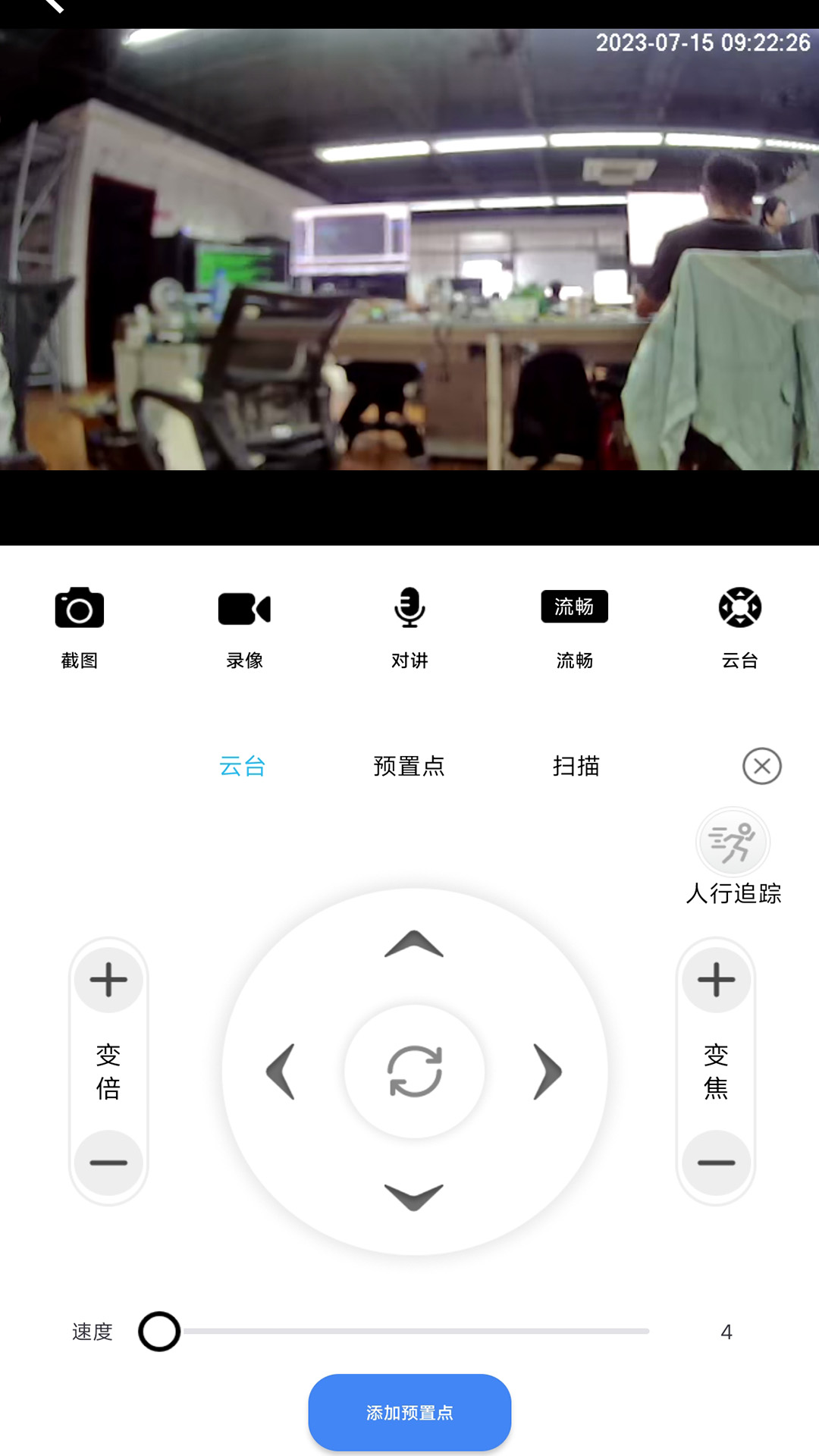The height and width of the screenshot is (1456, 819).
Task: Pan the camera right with the right arrow
Action: [548, 1072]
